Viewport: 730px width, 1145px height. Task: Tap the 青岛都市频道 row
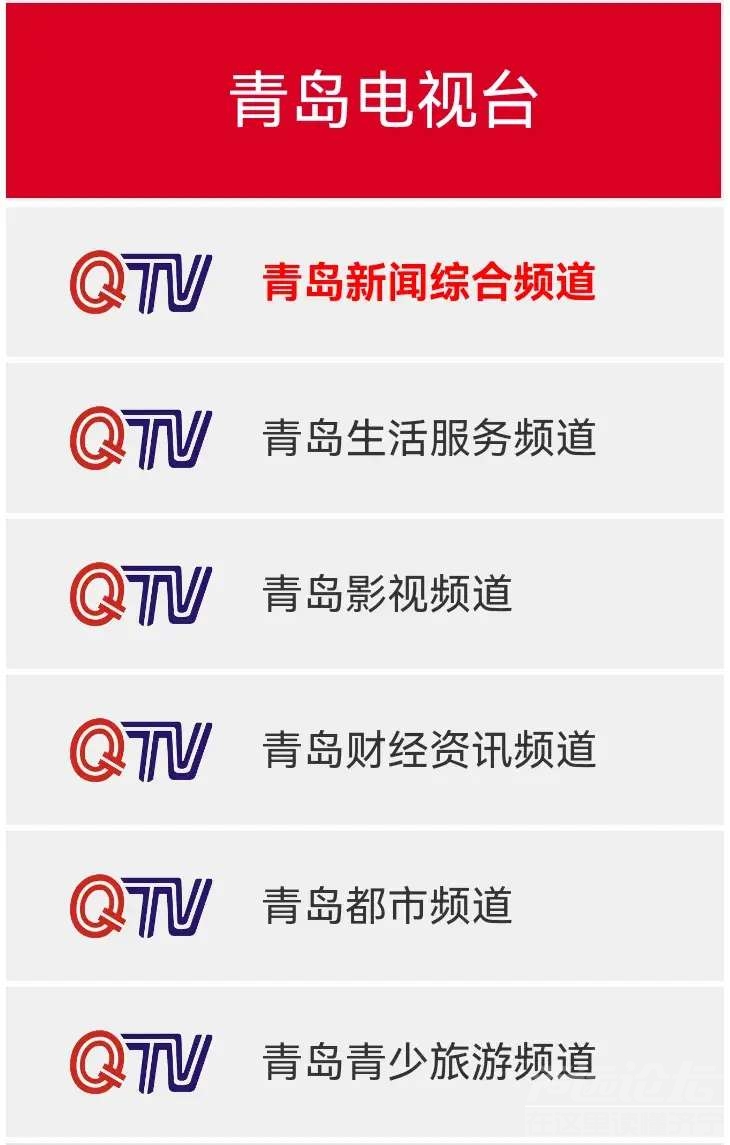click(x=387, y=906)
